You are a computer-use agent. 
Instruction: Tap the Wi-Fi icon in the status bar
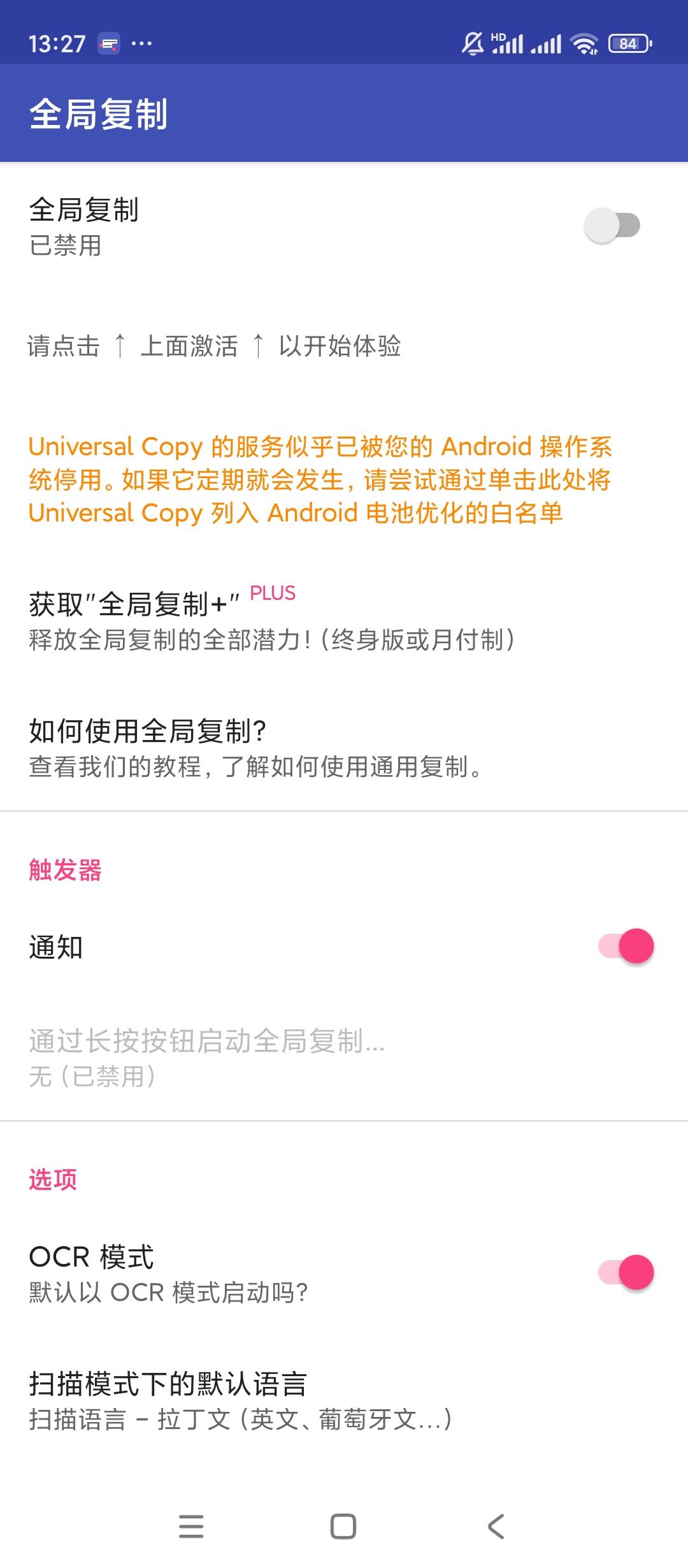coord(584,42)
